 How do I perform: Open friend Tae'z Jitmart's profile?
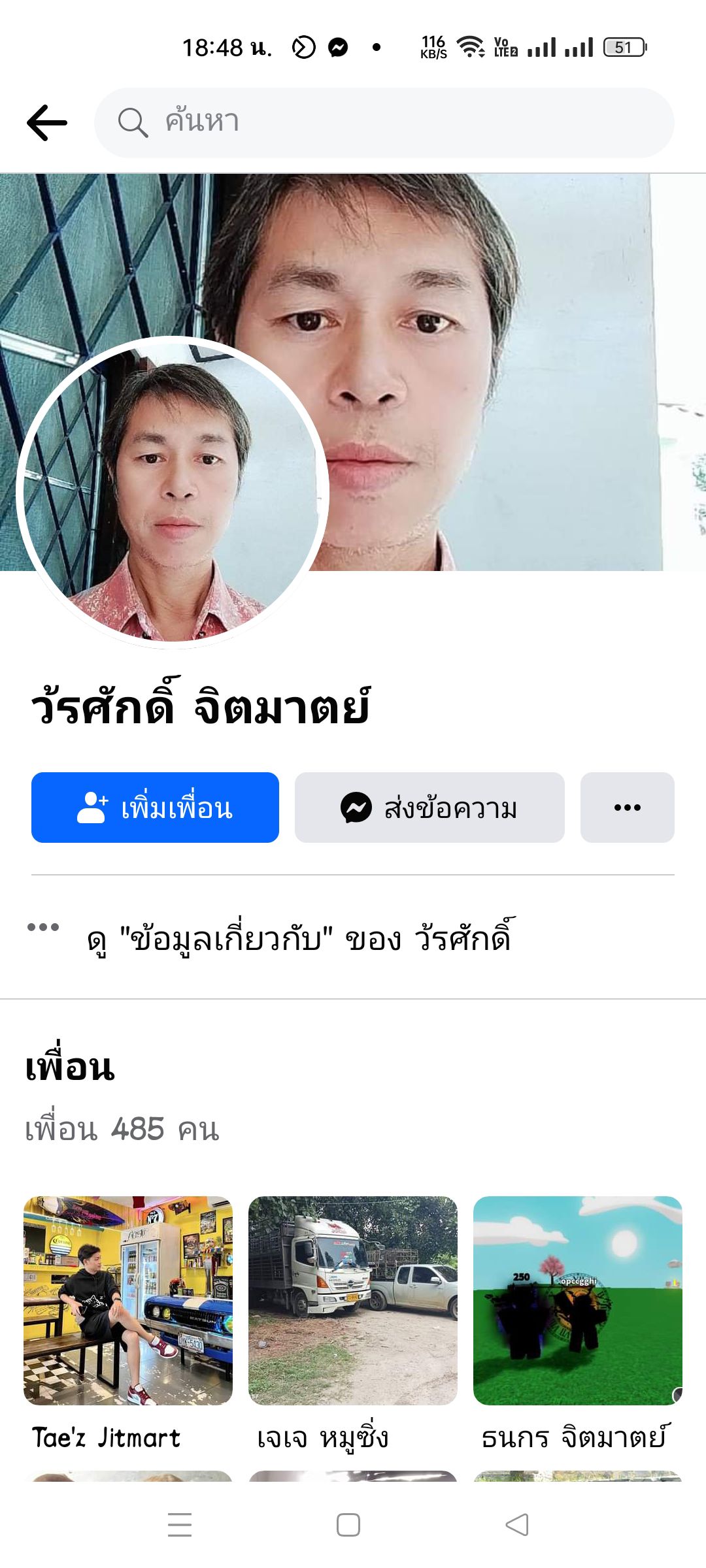click(128, 1301)
